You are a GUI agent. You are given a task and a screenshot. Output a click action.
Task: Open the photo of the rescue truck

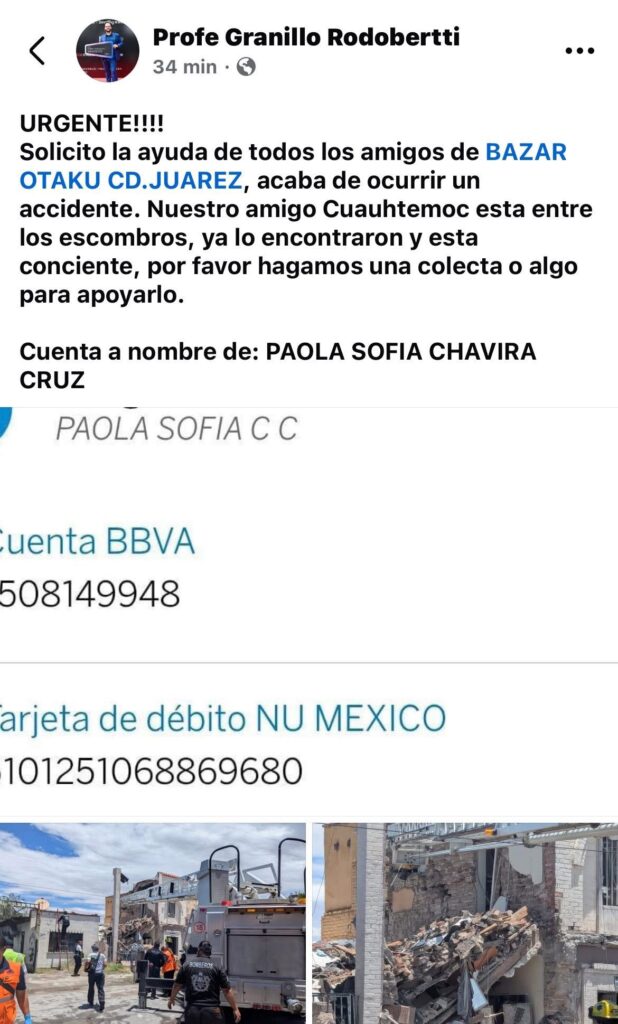153,922
